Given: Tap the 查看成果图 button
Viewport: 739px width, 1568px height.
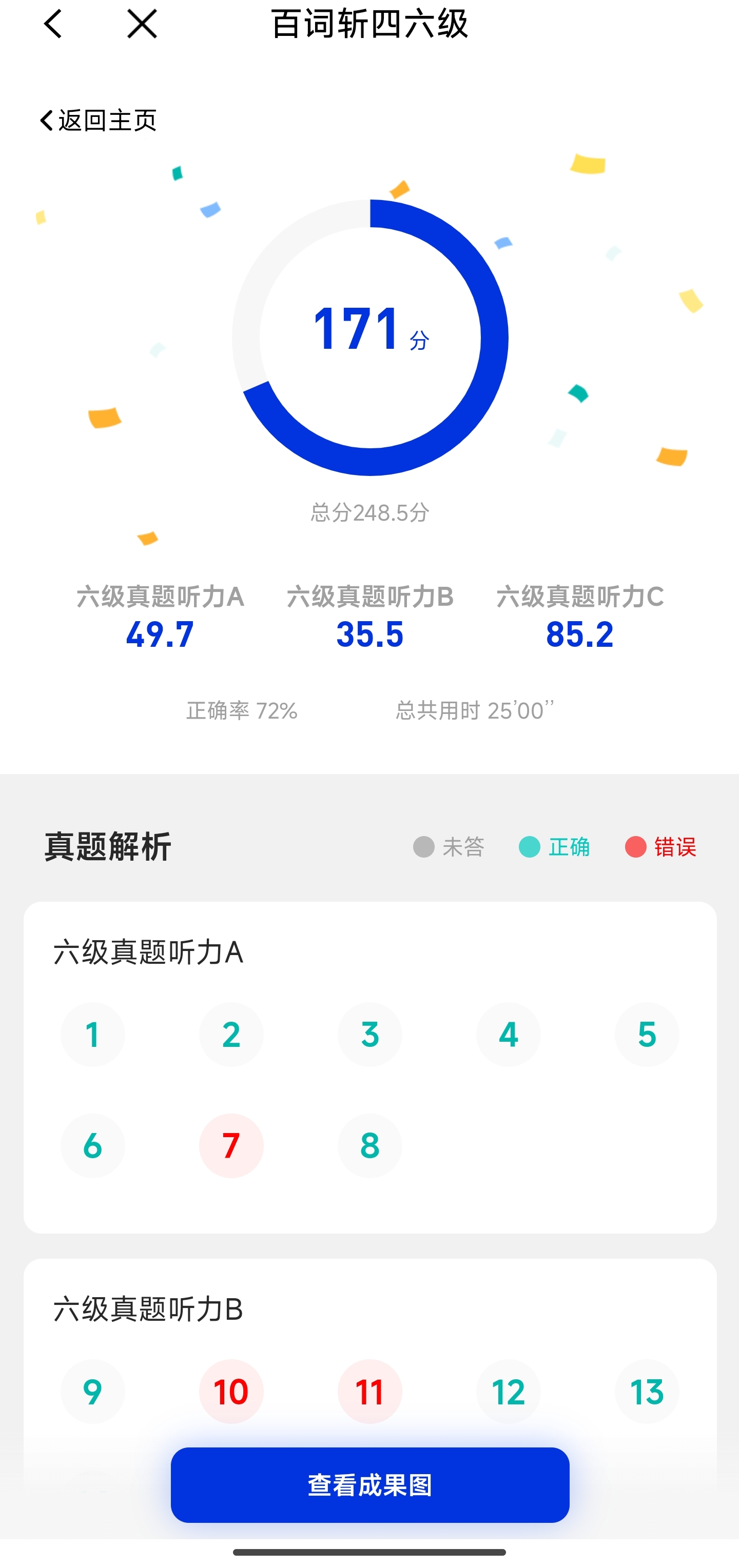Looking at the screenshot, I should click(370, 1485).
